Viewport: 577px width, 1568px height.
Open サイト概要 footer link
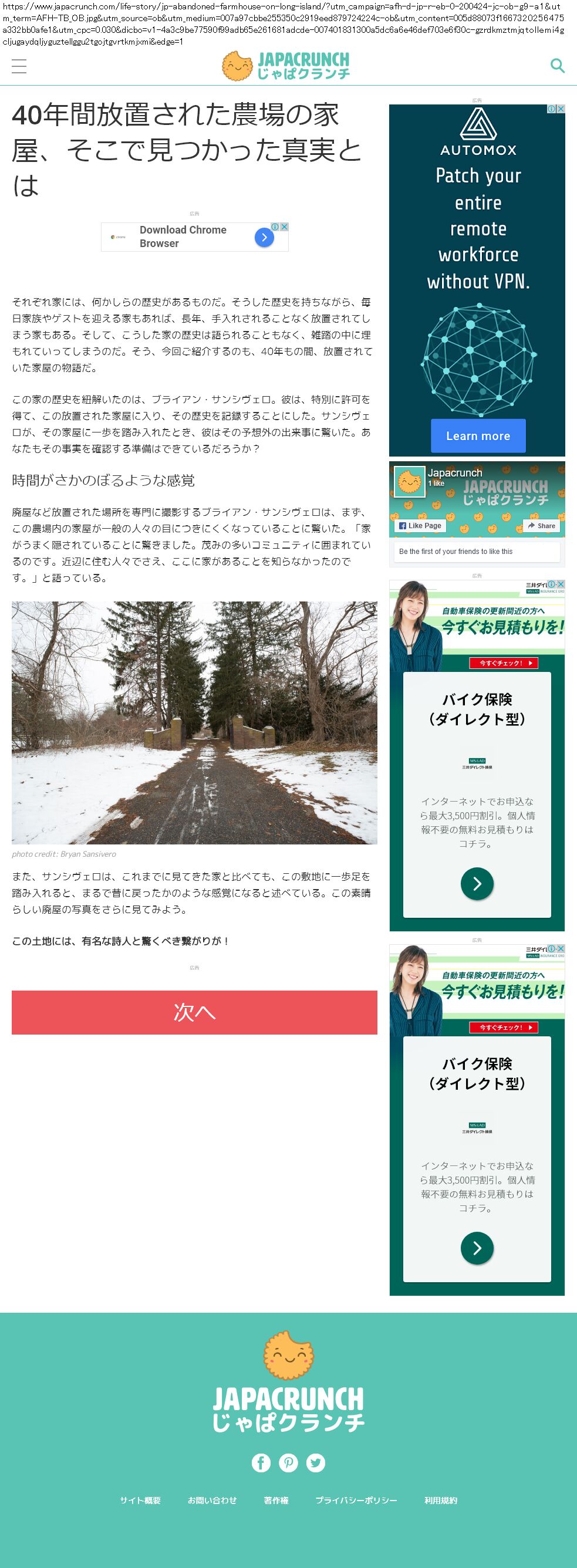(x=140, y=1501)
